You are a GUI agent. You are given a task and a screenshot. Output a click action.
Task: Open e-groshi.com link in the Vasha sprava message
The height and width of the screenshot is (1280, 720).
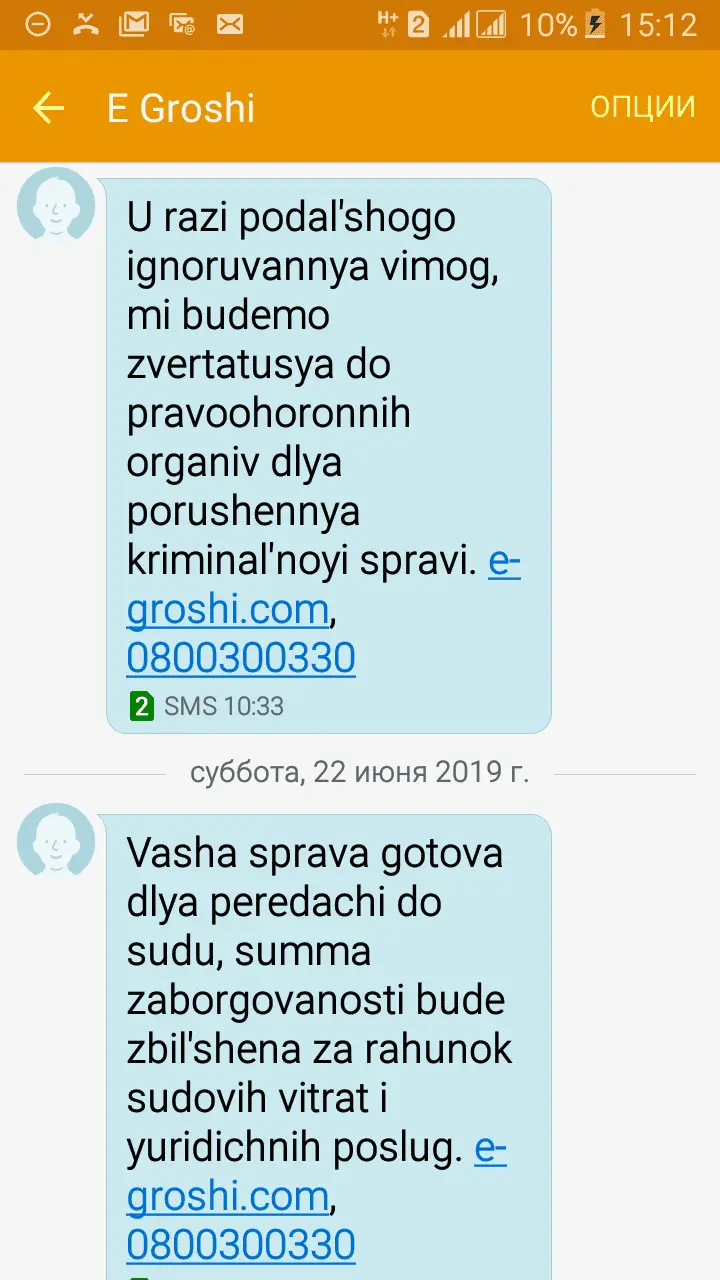tap(227, 1196)
